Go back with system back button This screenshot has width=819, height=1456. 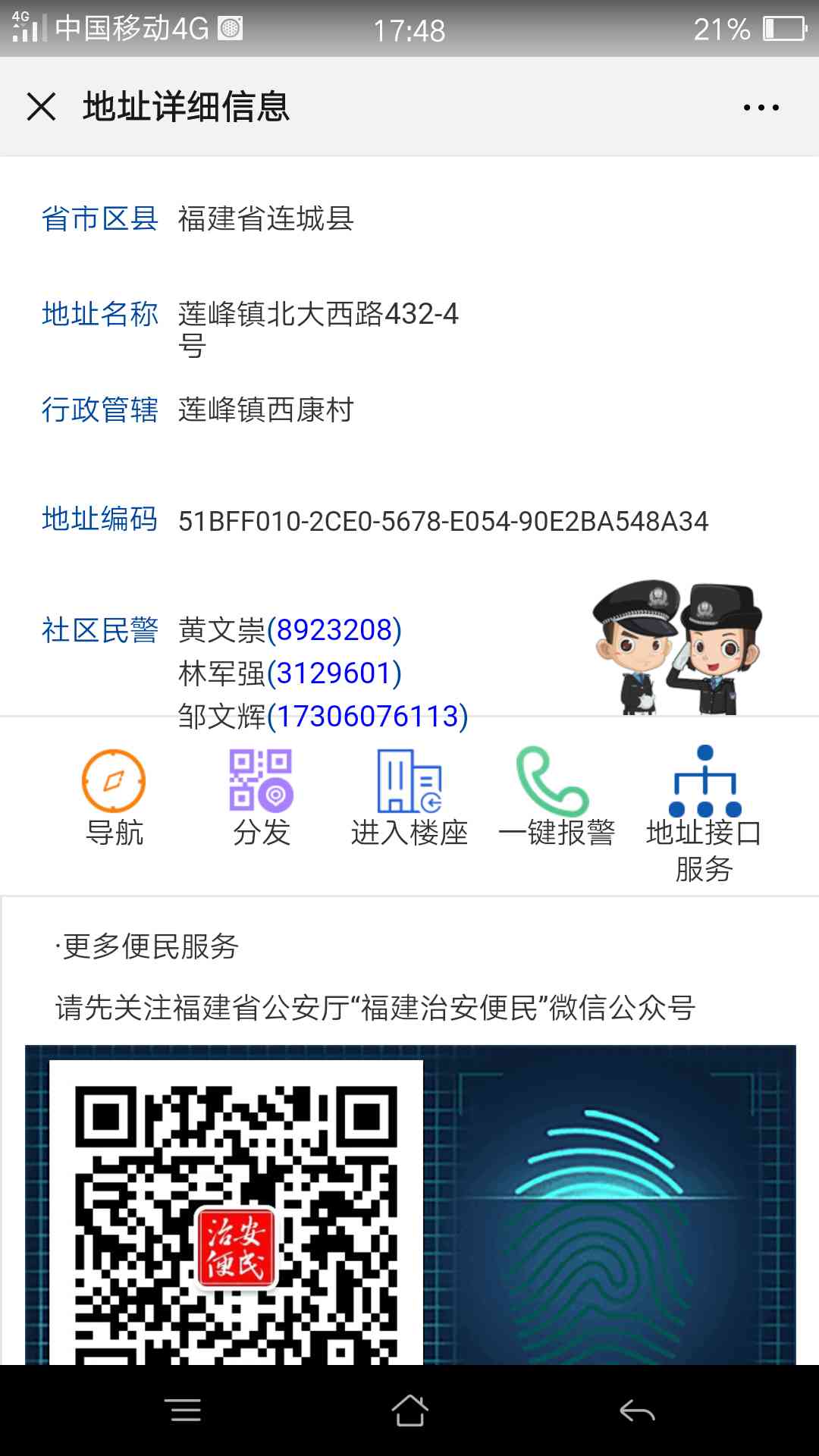637,1410
